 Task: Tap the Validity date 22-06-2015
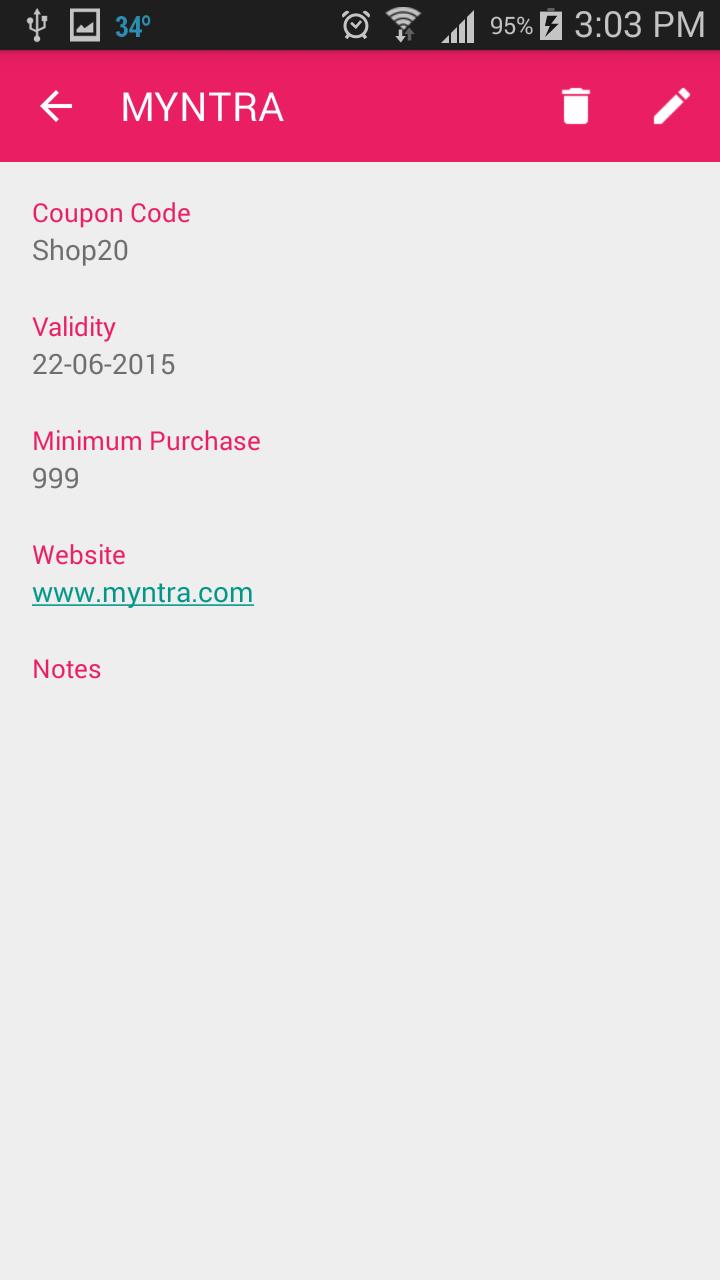(104, 364)
